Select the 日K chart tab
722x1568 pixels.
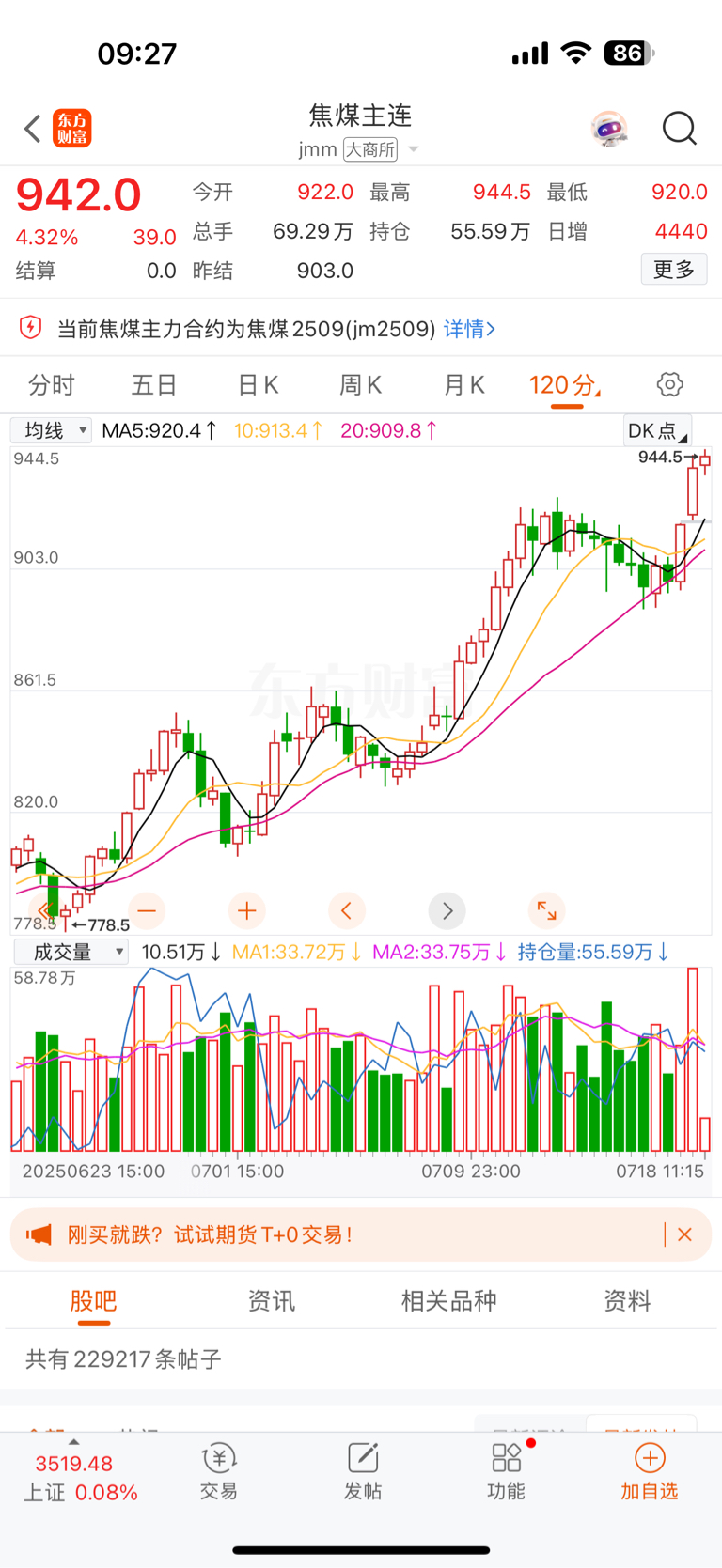pyautogui.click(x=258, y=385)
